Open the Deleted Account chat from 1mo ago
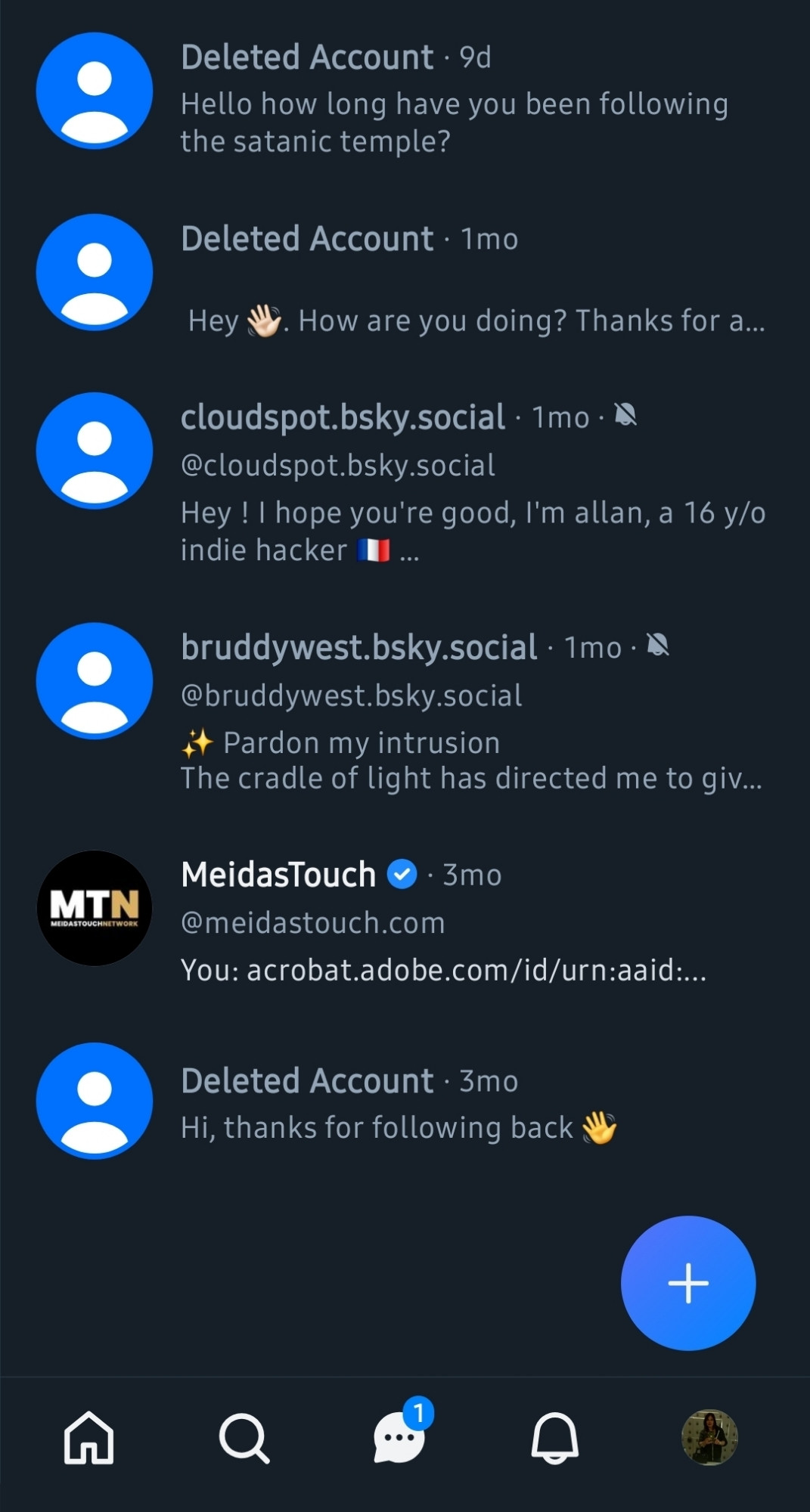This screenshot has height=1512, width=810. [405, 274]
